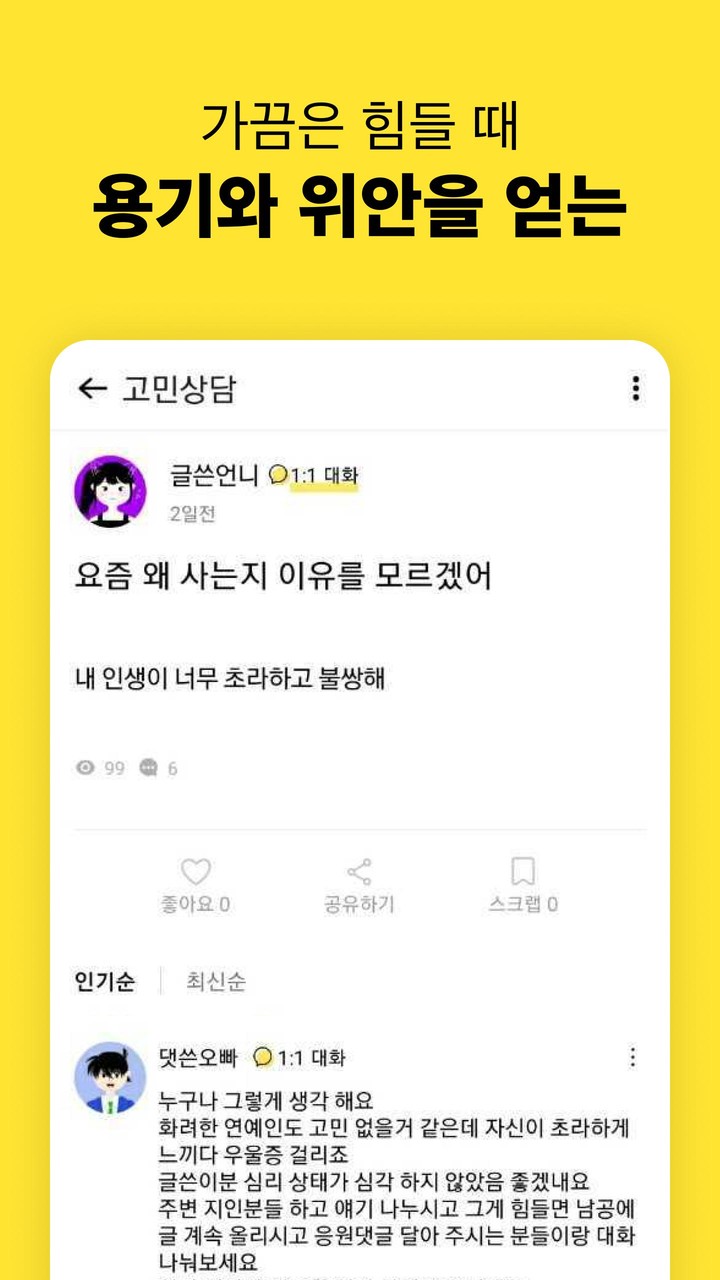
Task: Click the speech bubble icon next to 글쓴언니
Action: click(279, 476)
